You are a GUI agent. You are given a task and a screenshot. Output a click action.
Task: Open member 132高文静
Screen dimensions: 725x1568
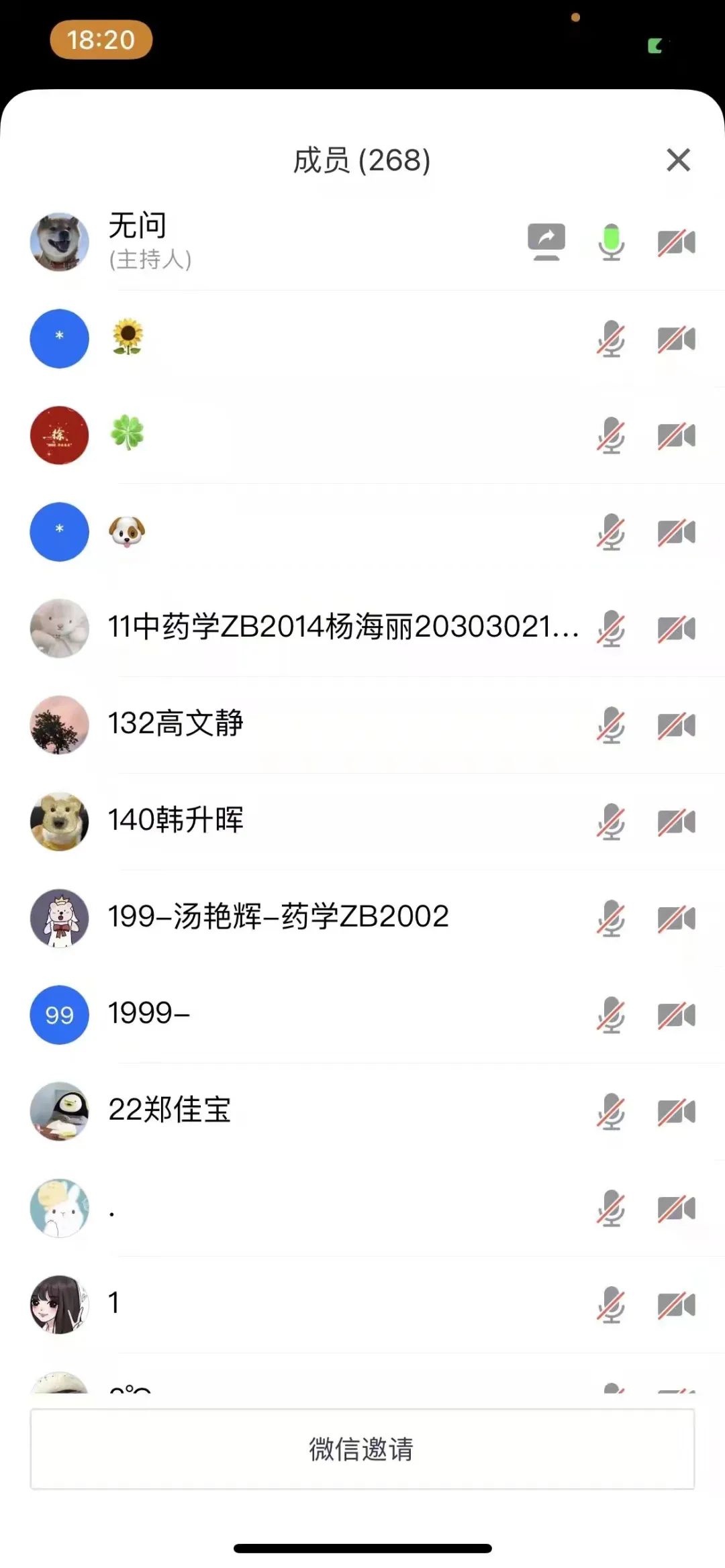[x=362, y=725]
